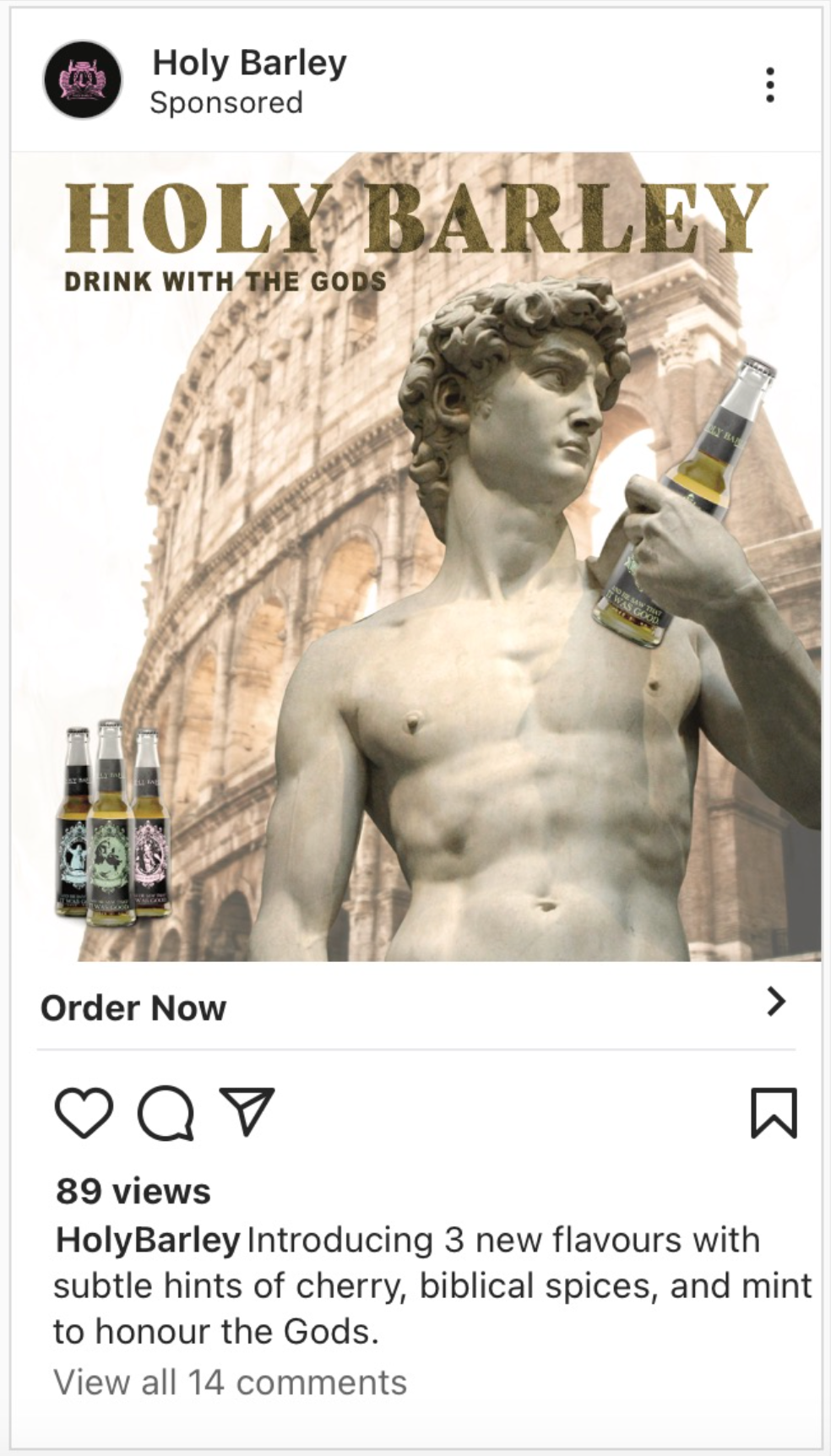
Task: Open the Holy Barley profile picture
Action: pos(83,80)
